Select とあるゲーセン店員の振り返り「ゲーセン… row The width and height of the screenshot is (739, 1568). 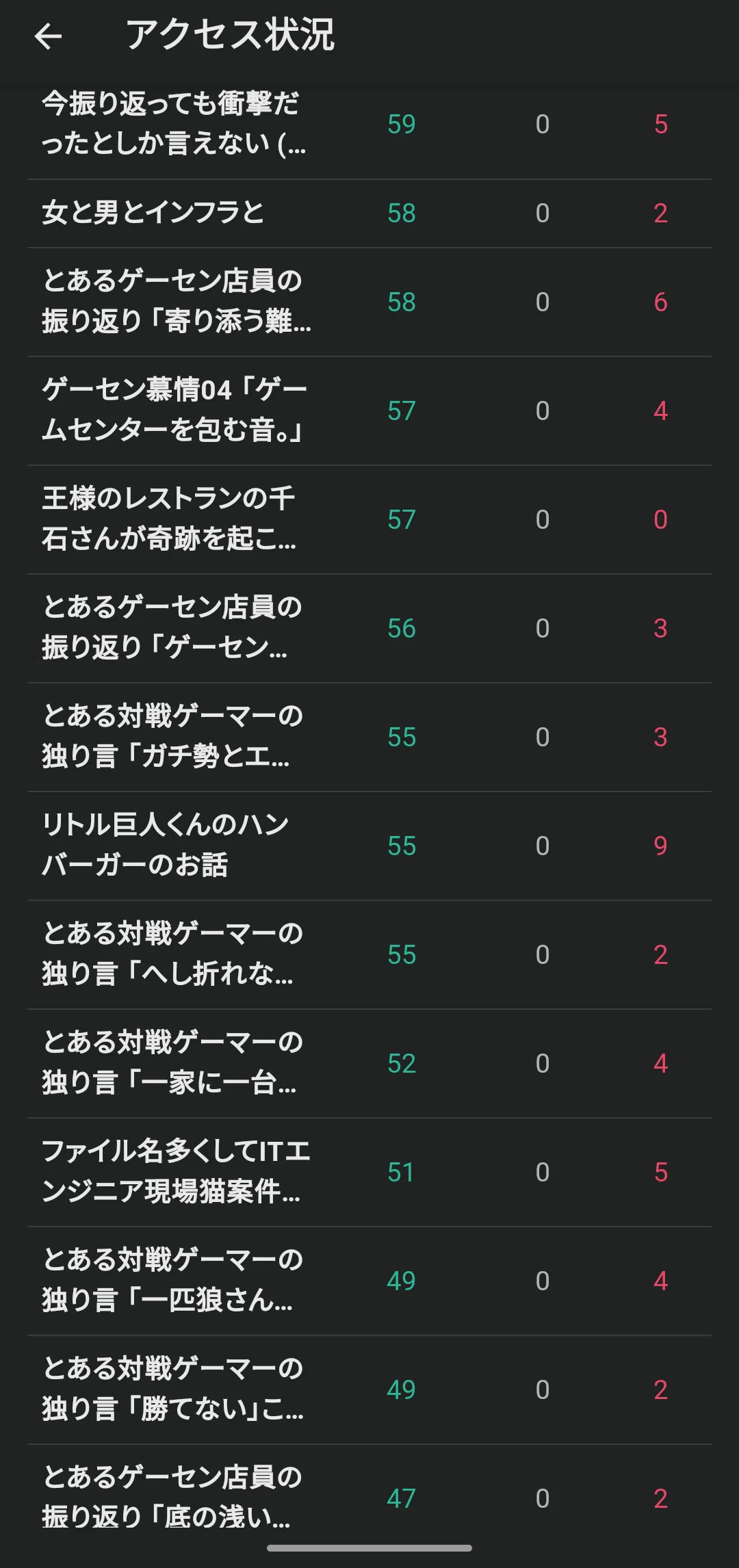(369, 628)
